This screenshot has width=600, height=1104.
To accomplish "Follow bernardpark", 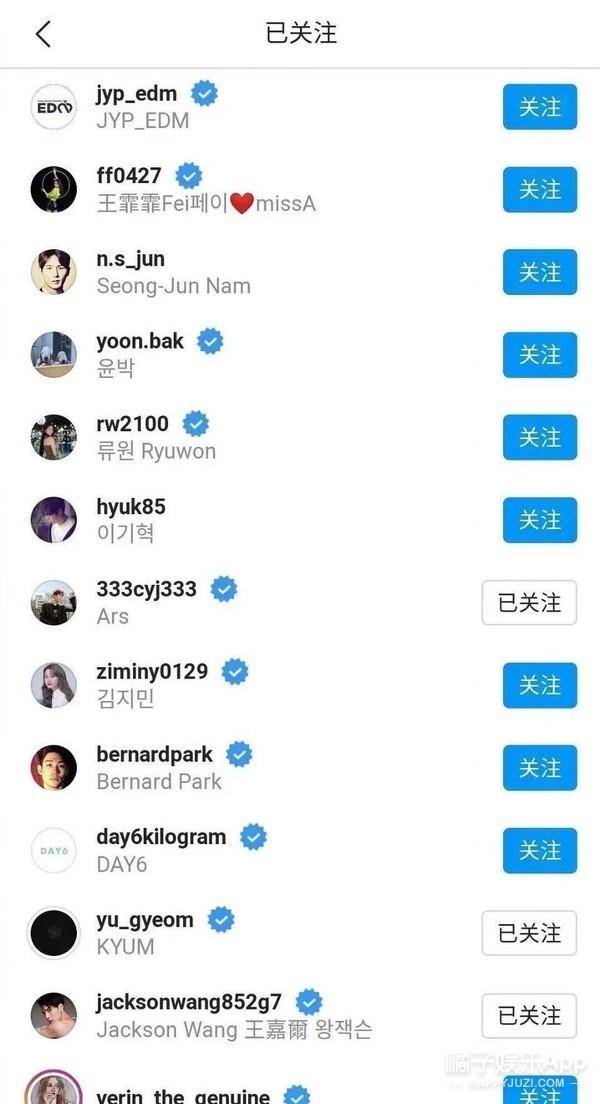I will click(x=539, y=767).
